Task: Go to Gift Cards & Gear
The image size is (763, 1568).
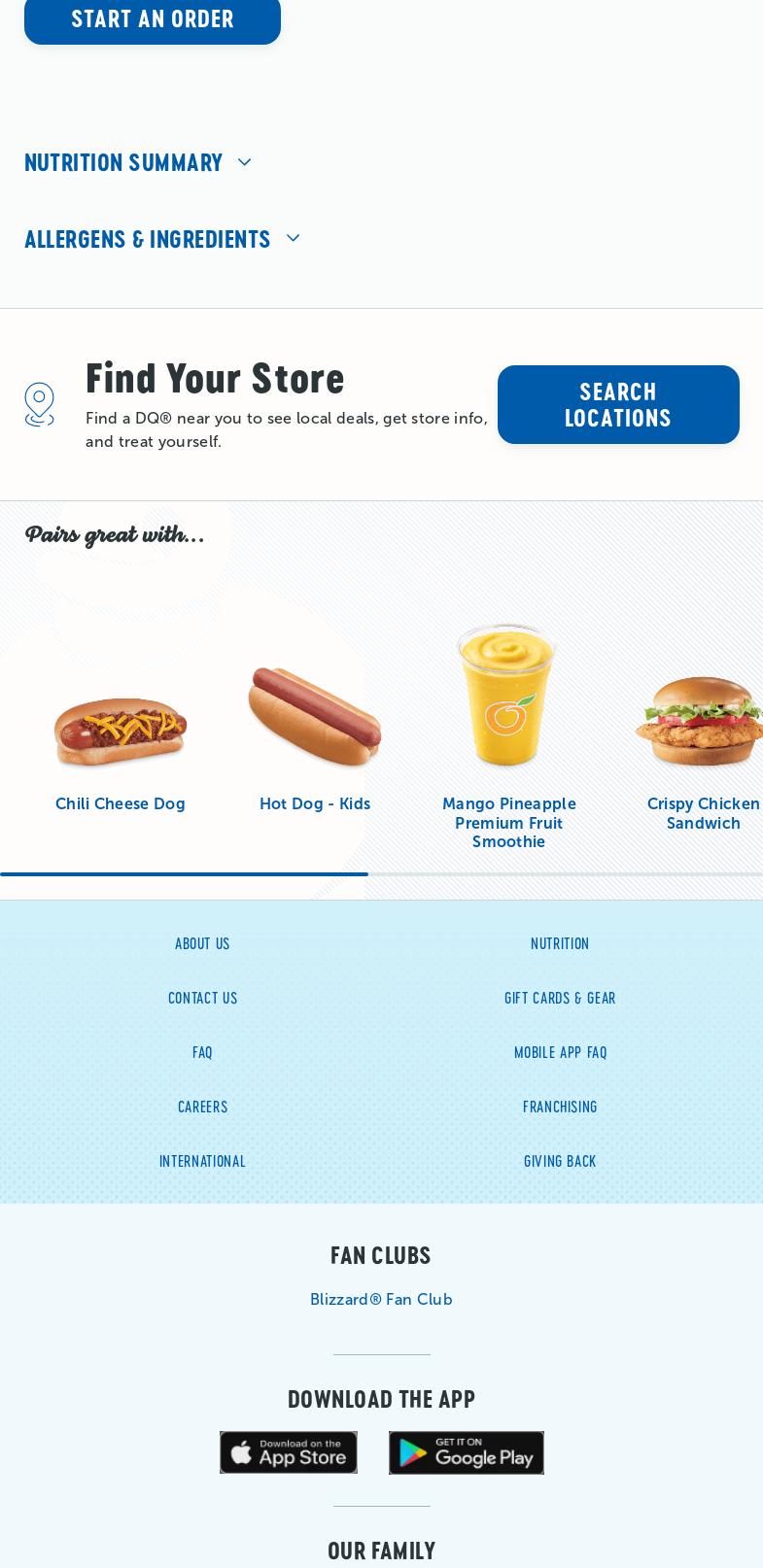Action: pos(560,998)
